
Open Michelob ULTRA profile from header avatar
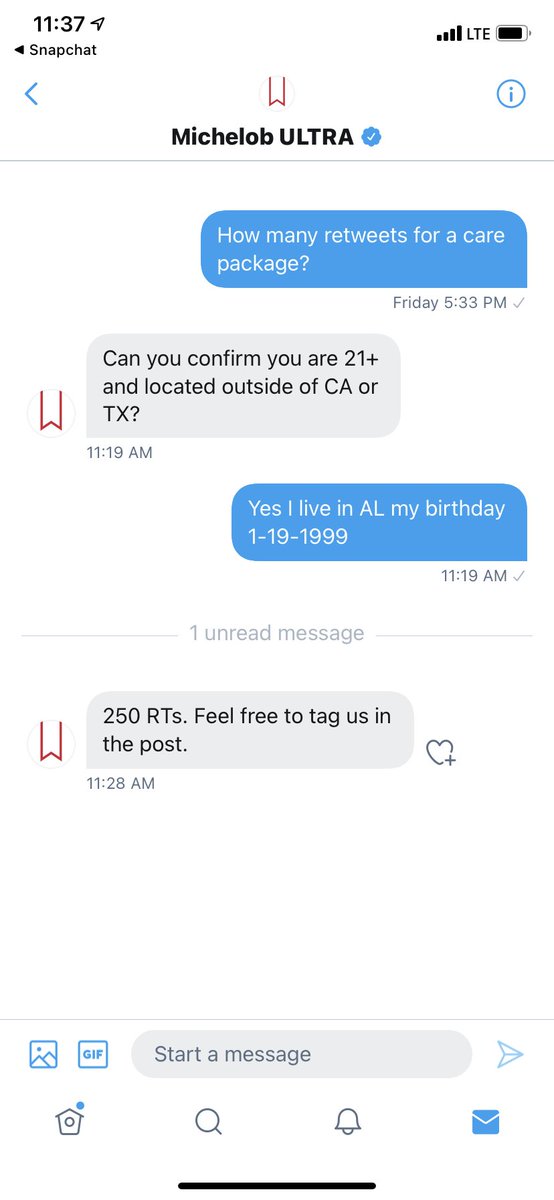point(277,93)
